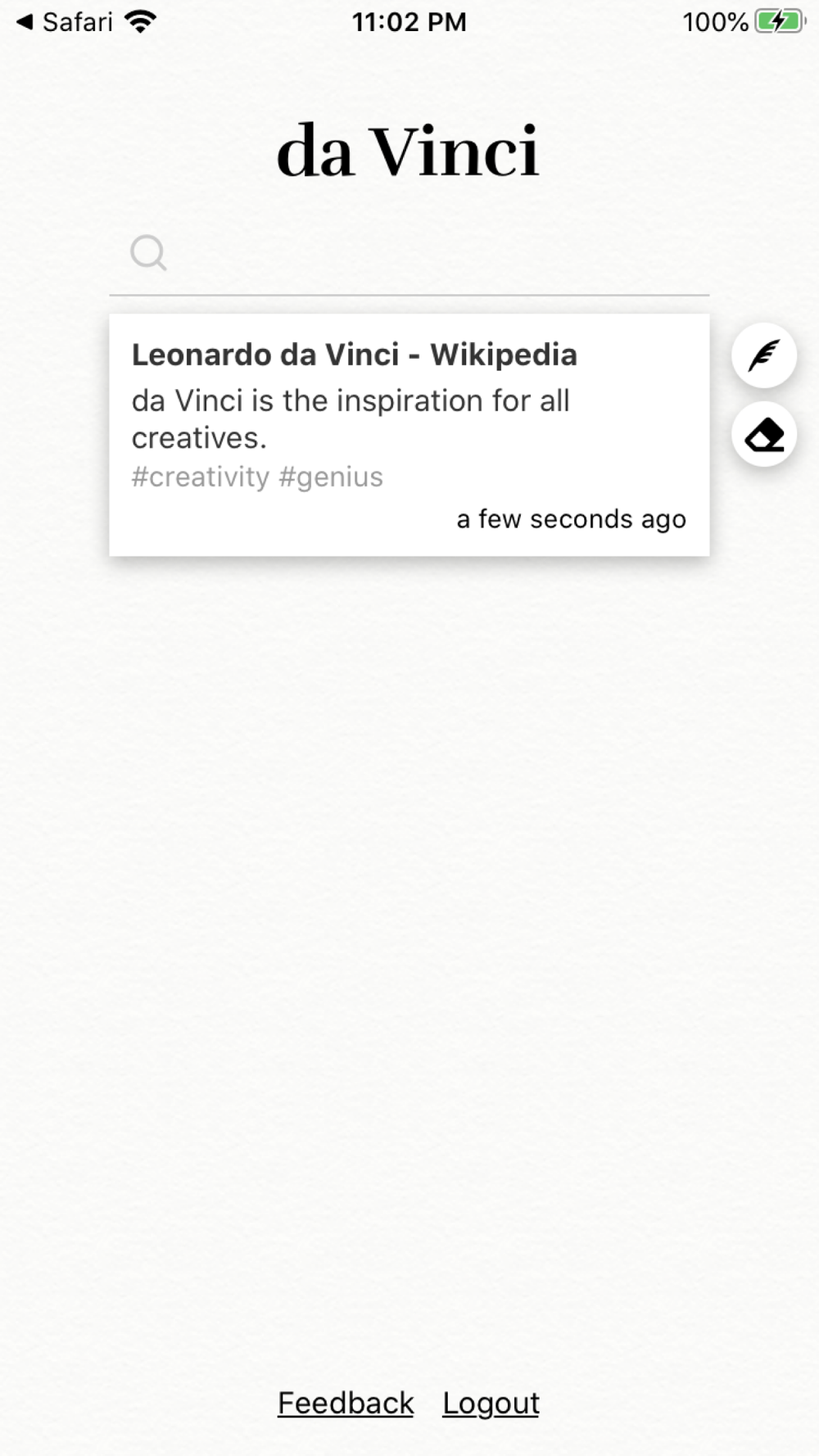
Task: Open the Feedback link
Action: (x=346, y=1403)
